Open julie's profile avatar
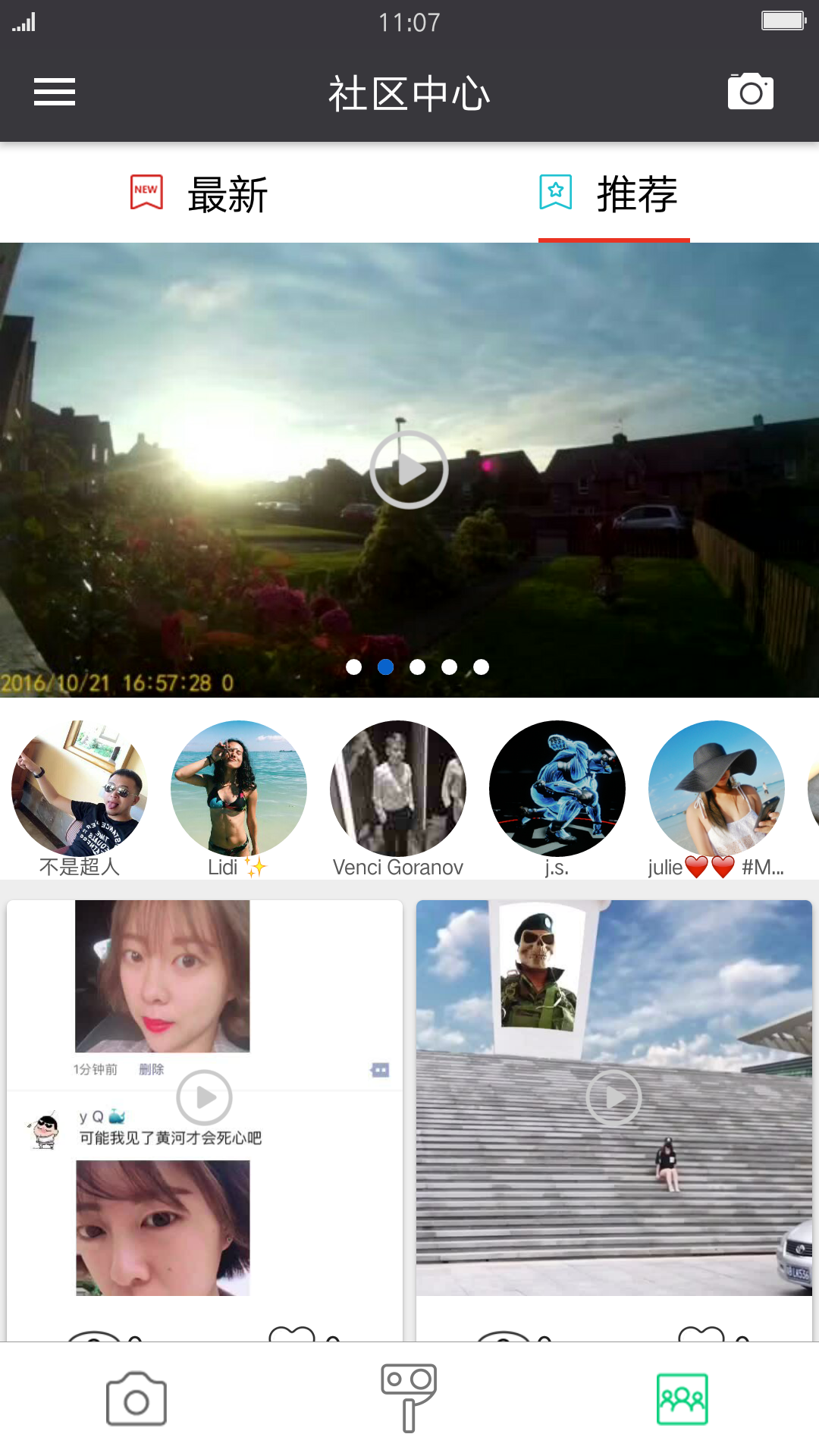819x1456 pixels. 717,789
